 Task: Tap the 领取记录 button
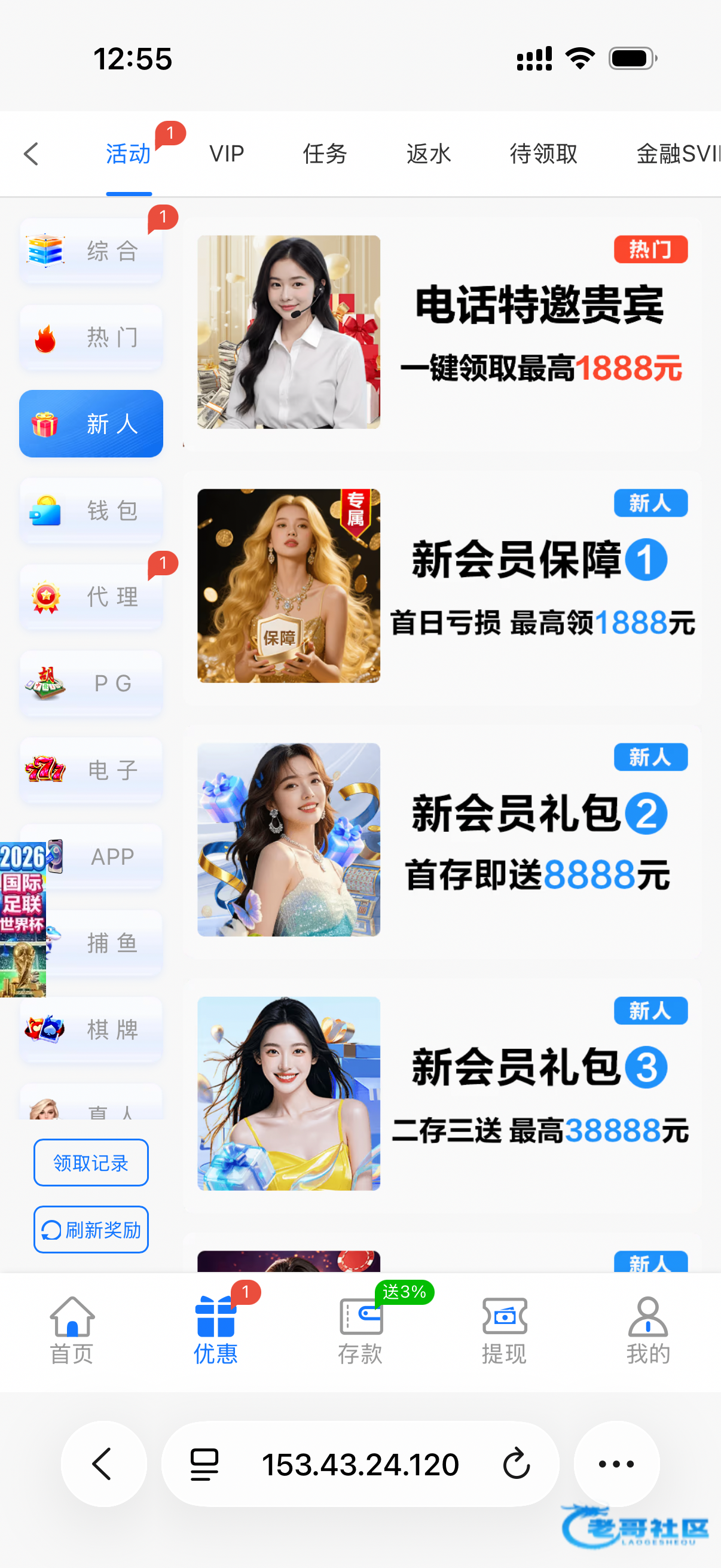[x=91, y=1163]
